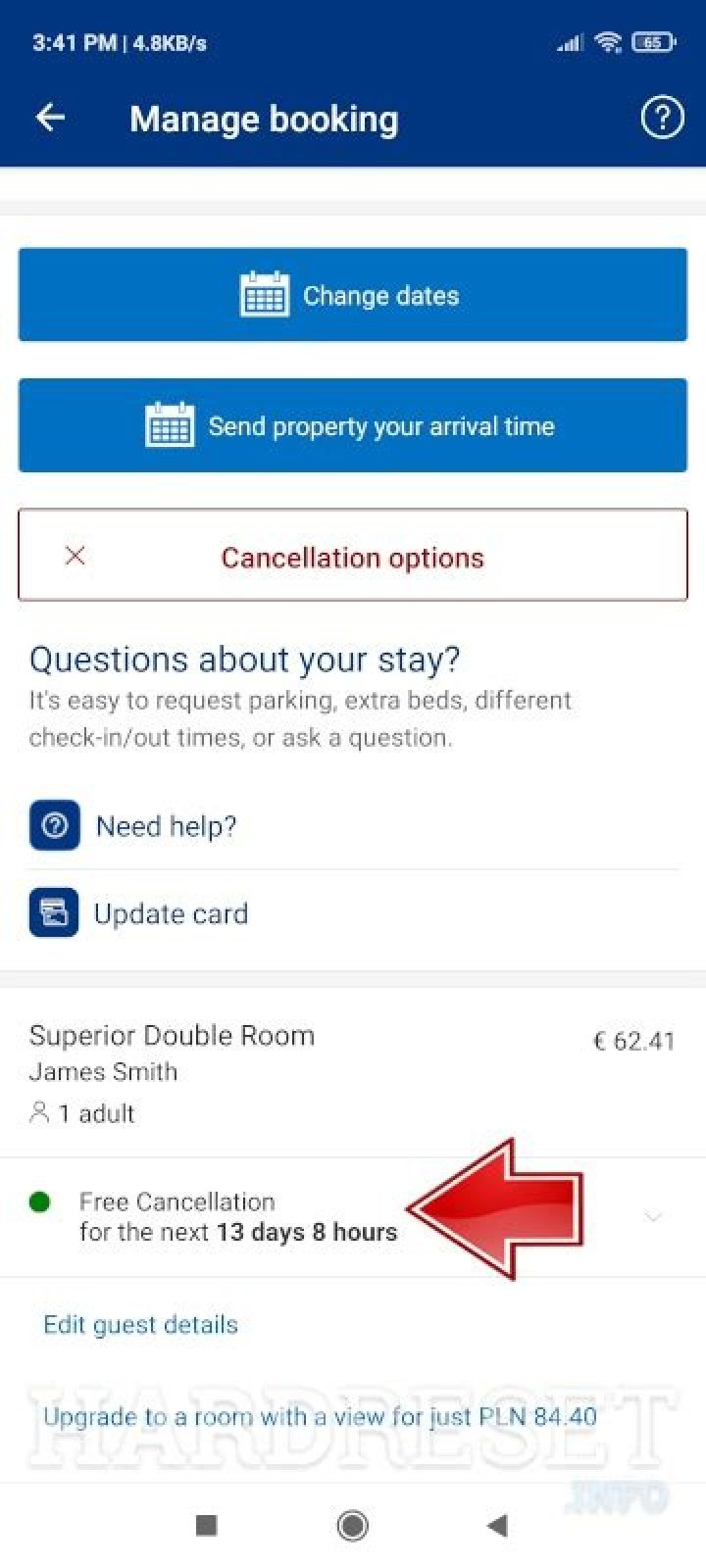Tap the room upgrade offer for PLN 84.40

pos(319,1416)
